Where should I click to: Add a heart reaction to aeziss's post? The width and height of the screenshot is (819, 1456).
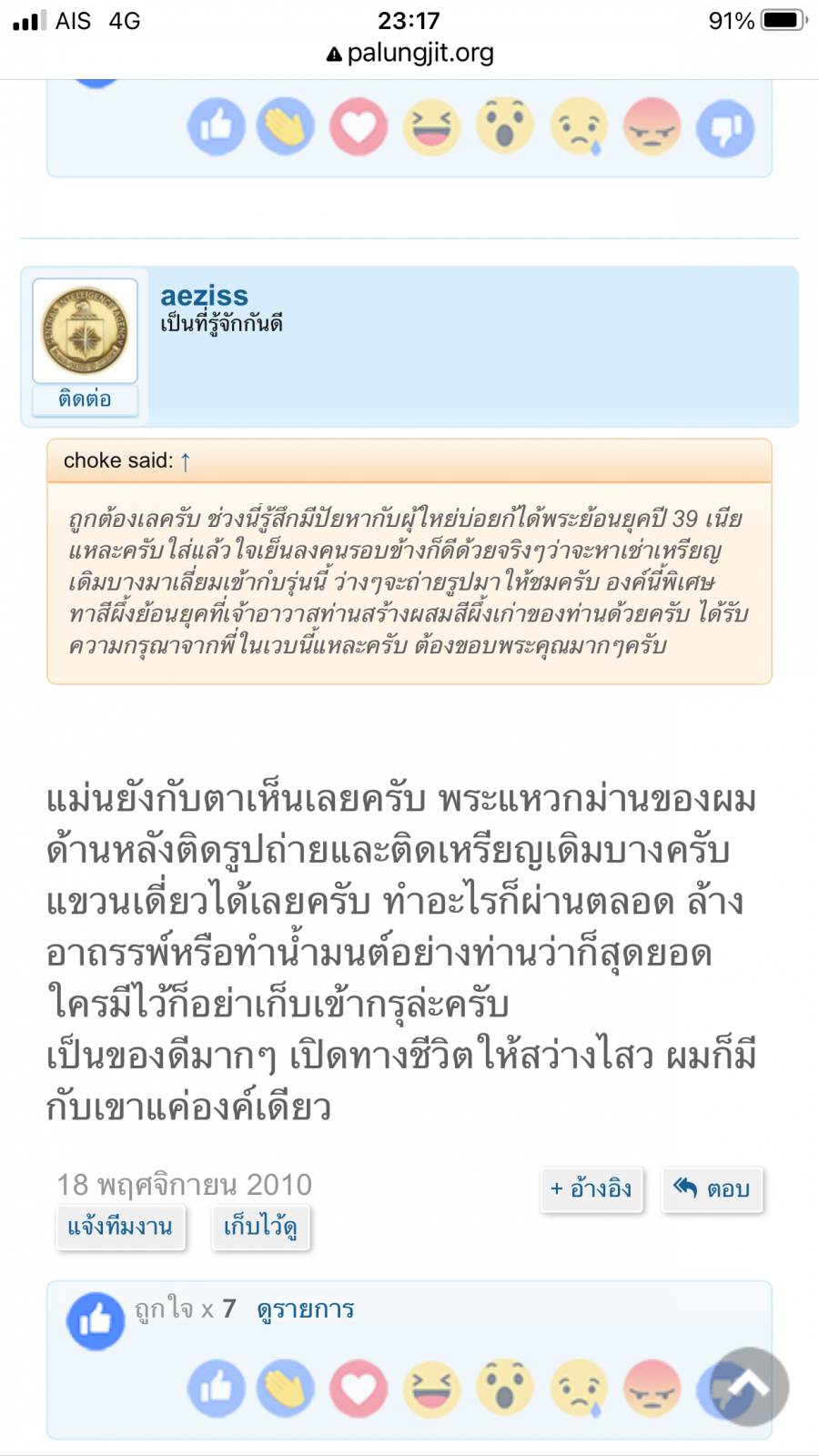[x=359, y=1390]
